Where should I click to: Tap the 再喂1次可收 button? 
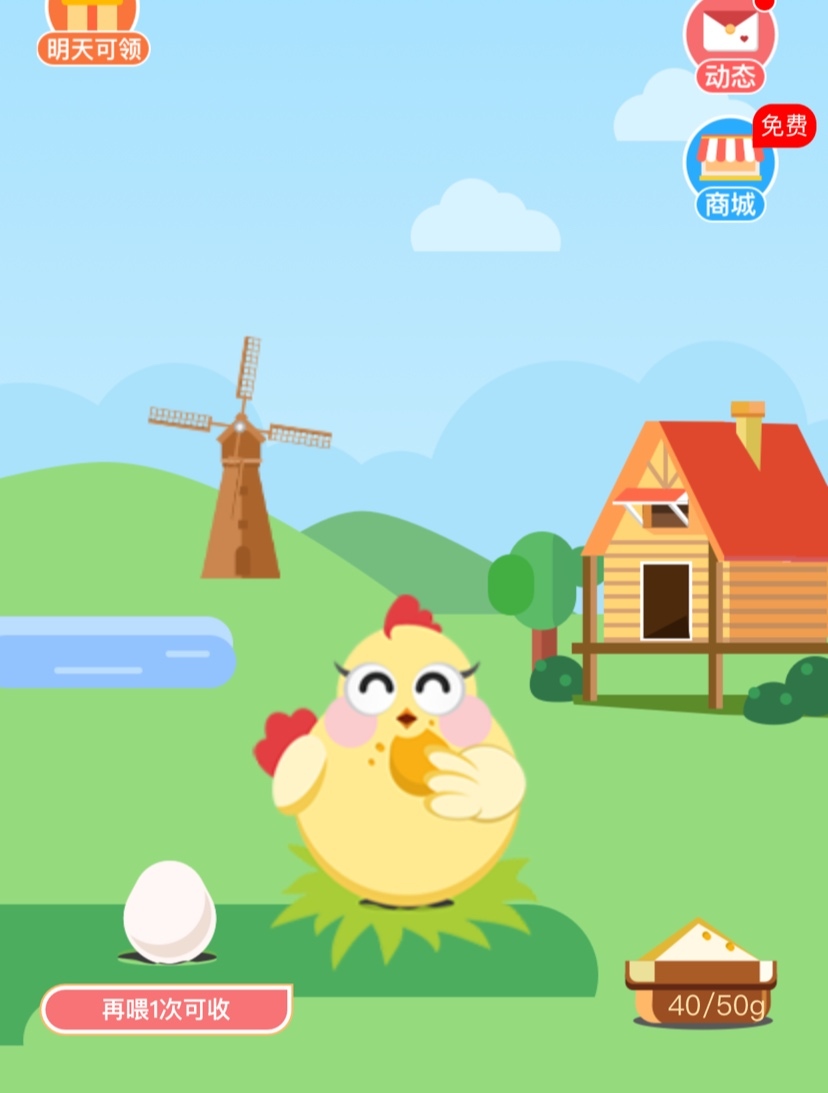(x=166, y=1009)
